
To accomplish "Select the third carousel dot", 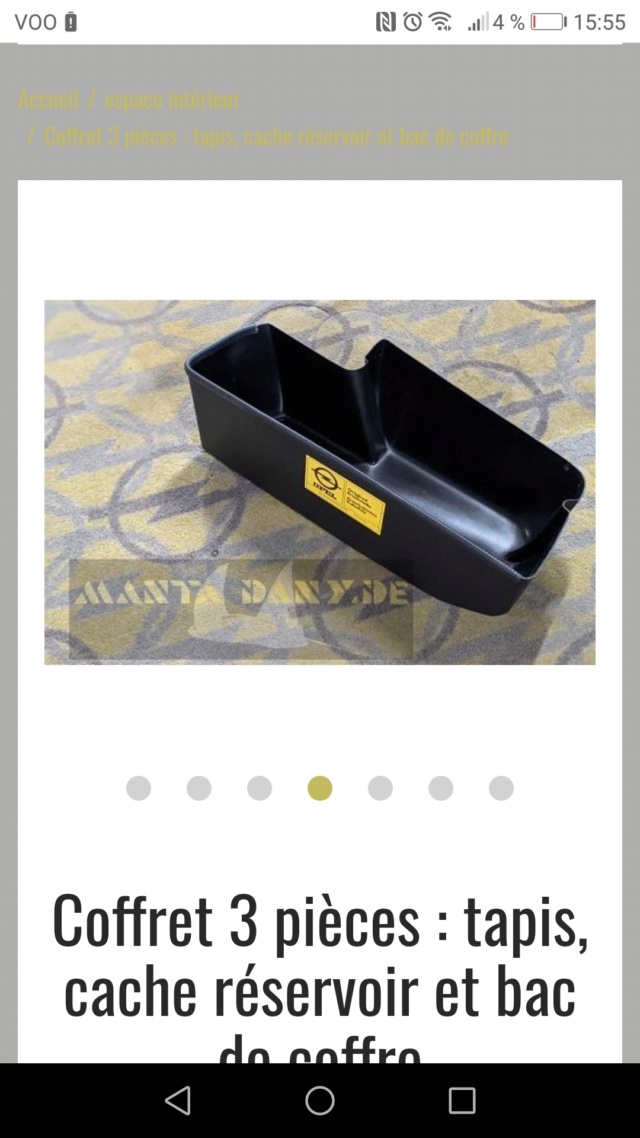I will (260, 788).
